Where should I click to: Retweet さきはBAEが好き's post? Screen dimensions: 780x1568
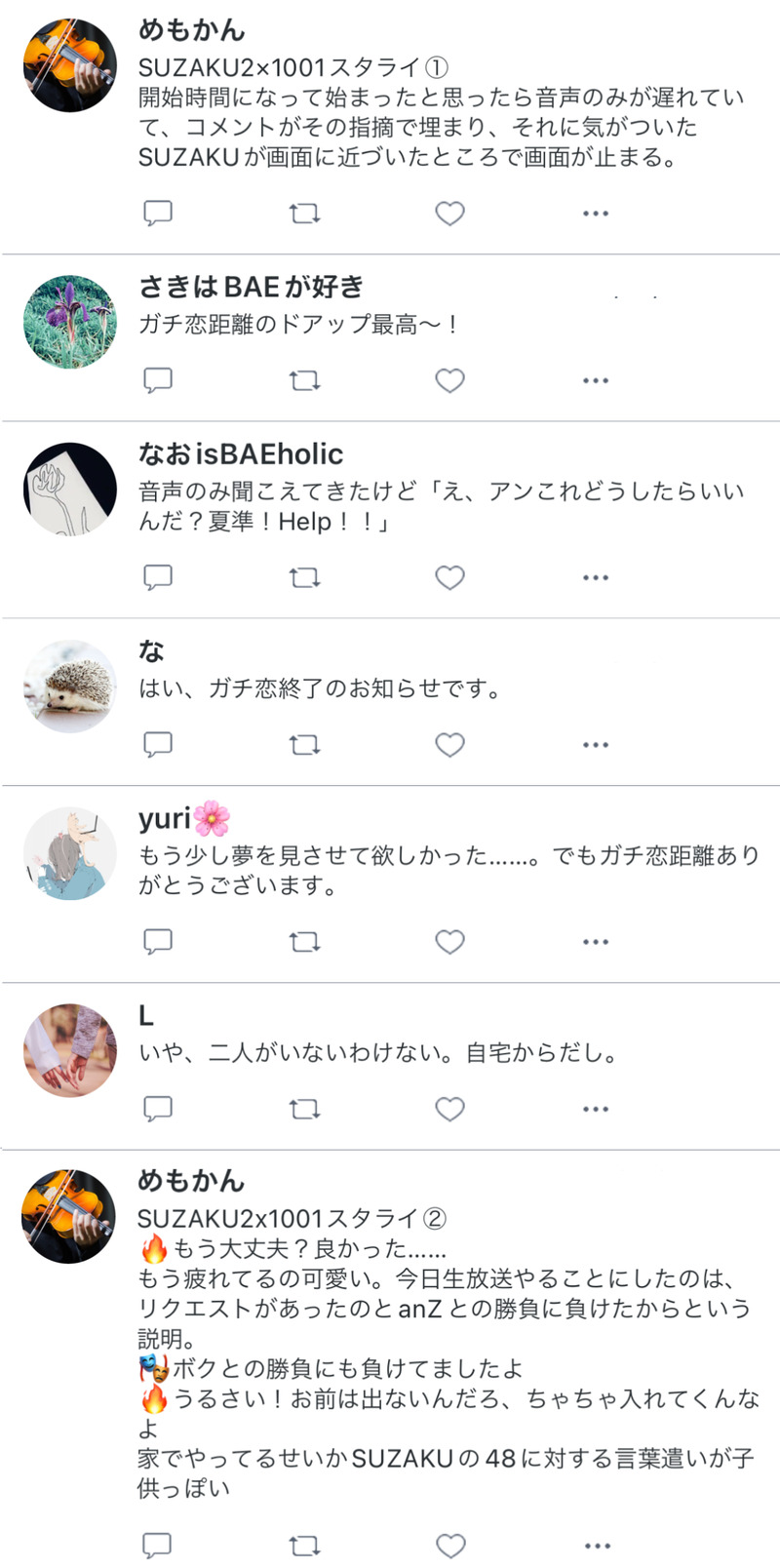(x=304, y=380)
